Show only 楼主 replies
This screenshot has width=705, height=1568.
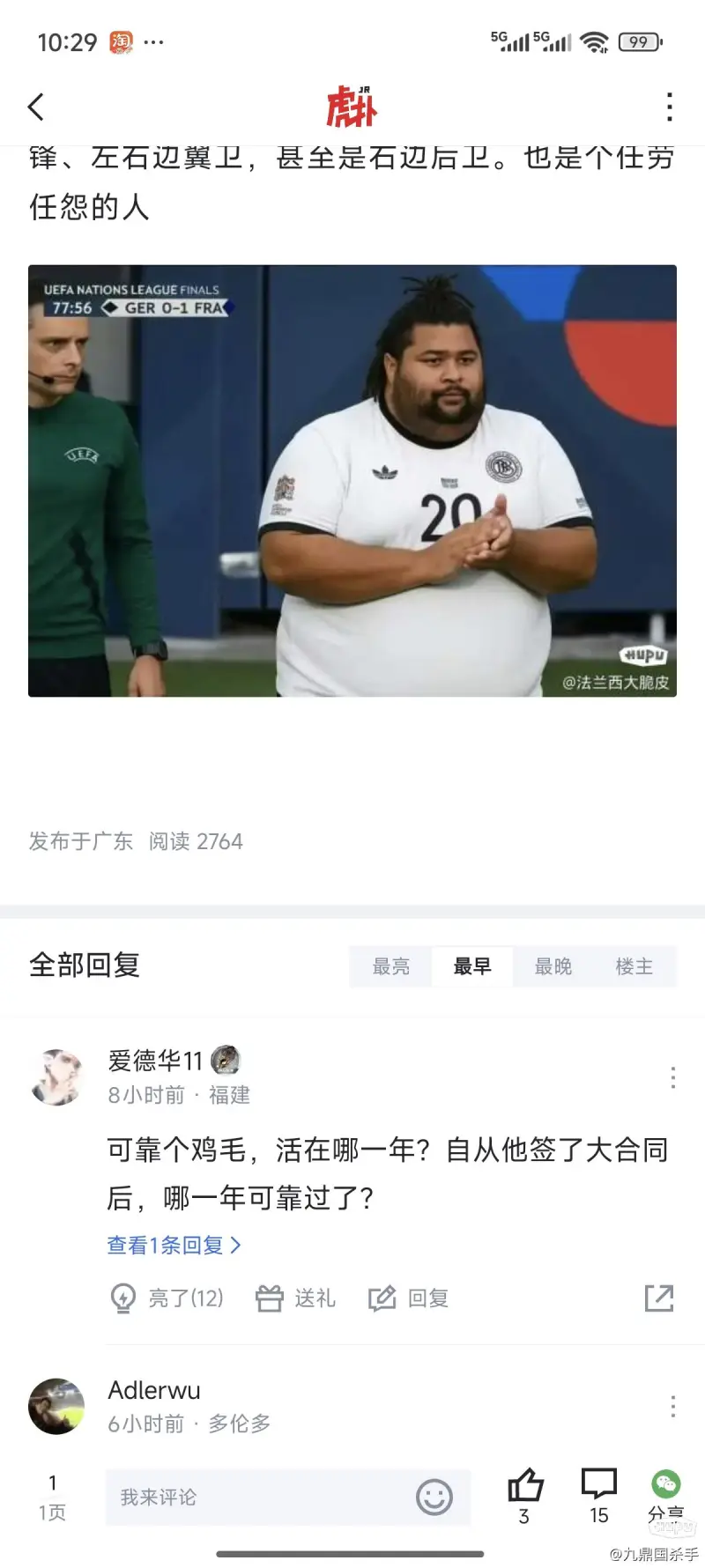click(x=634, y=966)
